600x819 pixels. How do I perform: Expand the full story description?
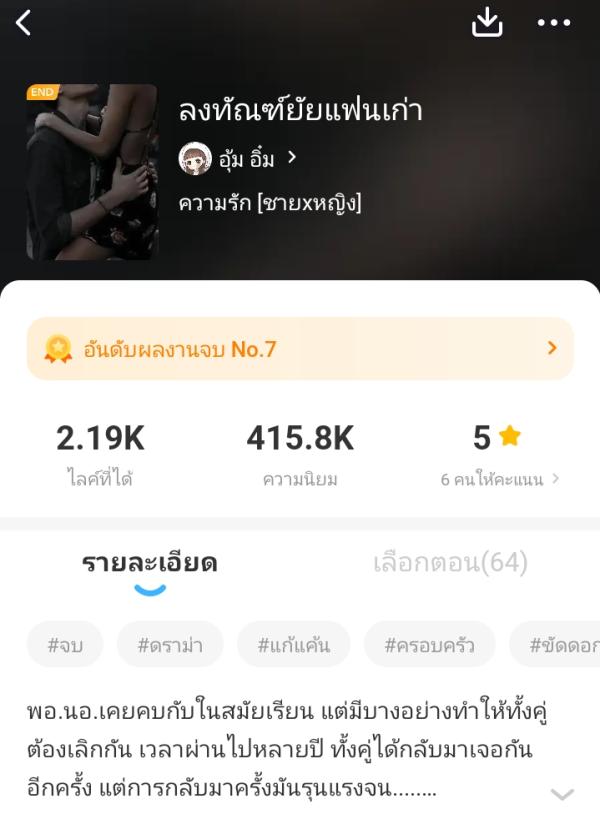click(x=562, y=794)
